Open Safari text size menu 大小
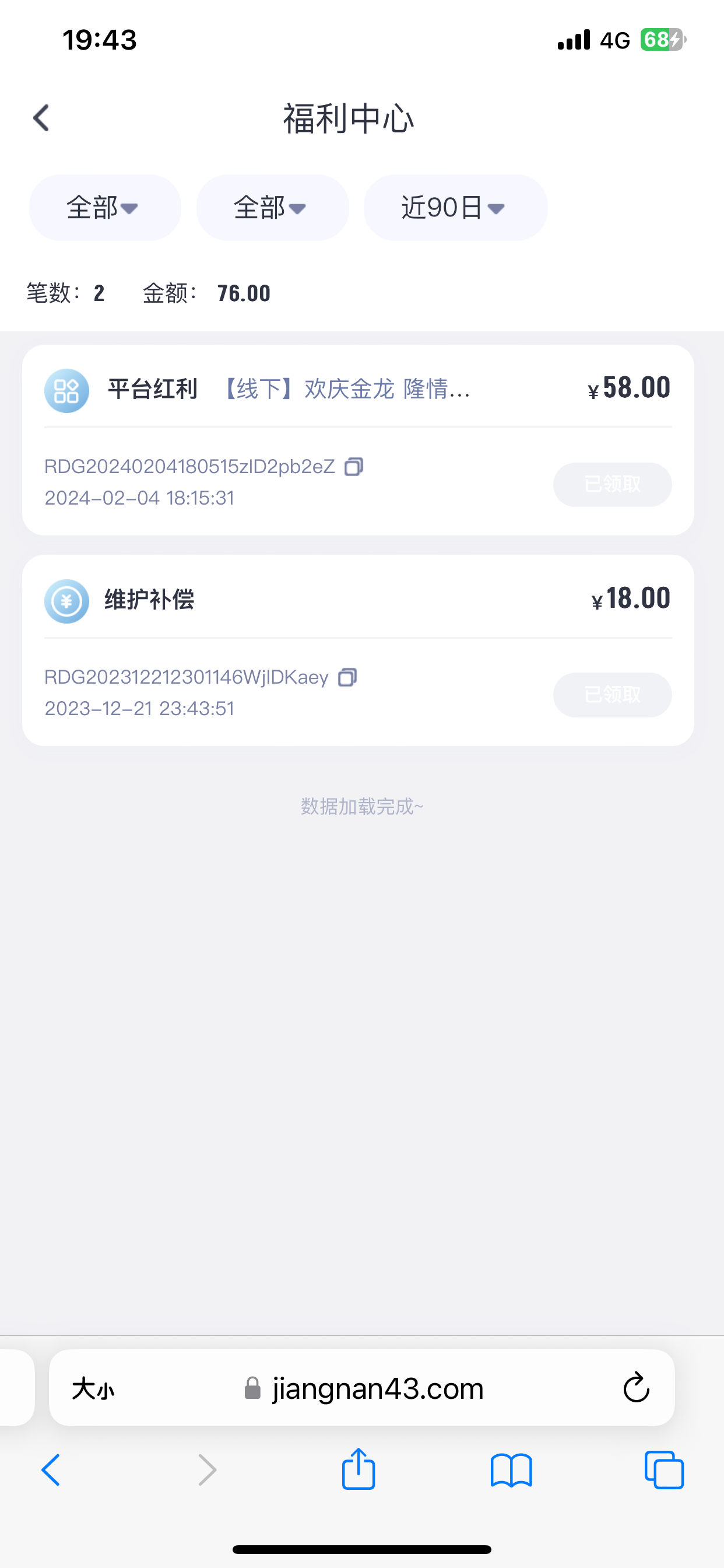 coord(93,1389)
